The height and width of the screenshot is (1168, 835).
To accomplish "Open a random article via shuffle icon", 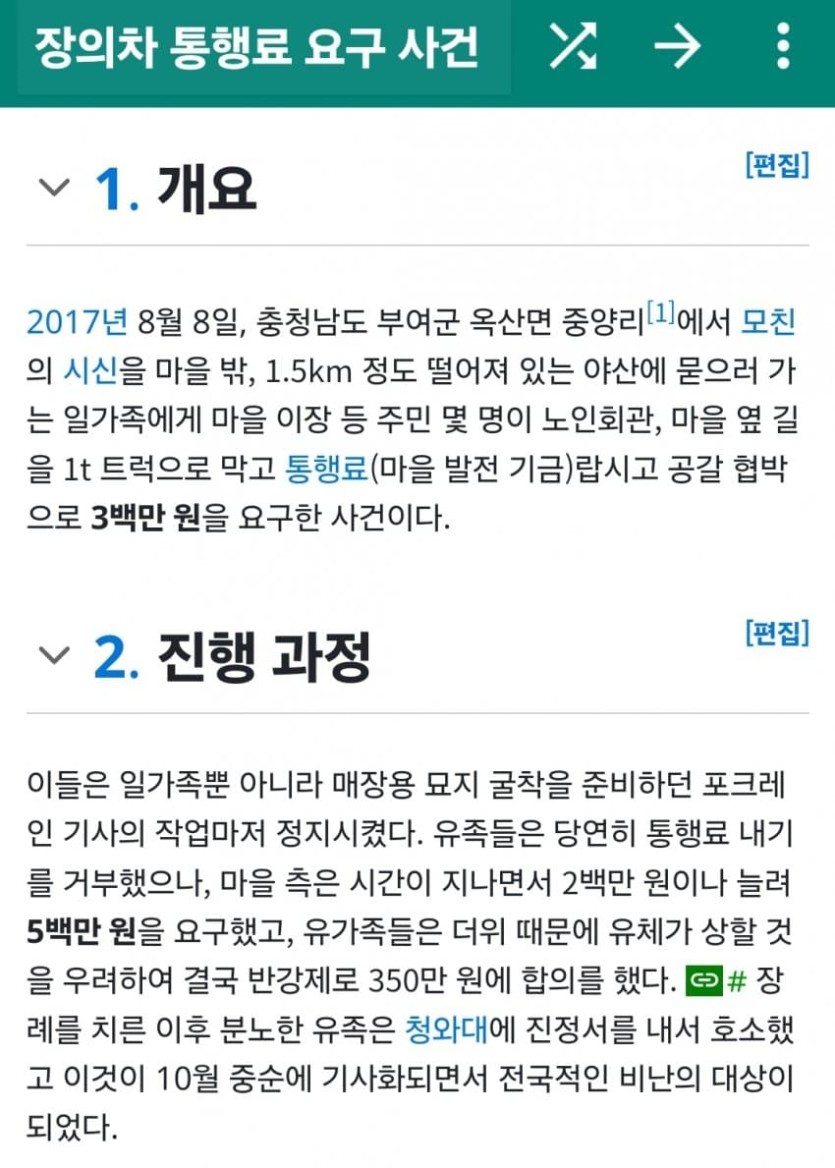I will 573,45.
